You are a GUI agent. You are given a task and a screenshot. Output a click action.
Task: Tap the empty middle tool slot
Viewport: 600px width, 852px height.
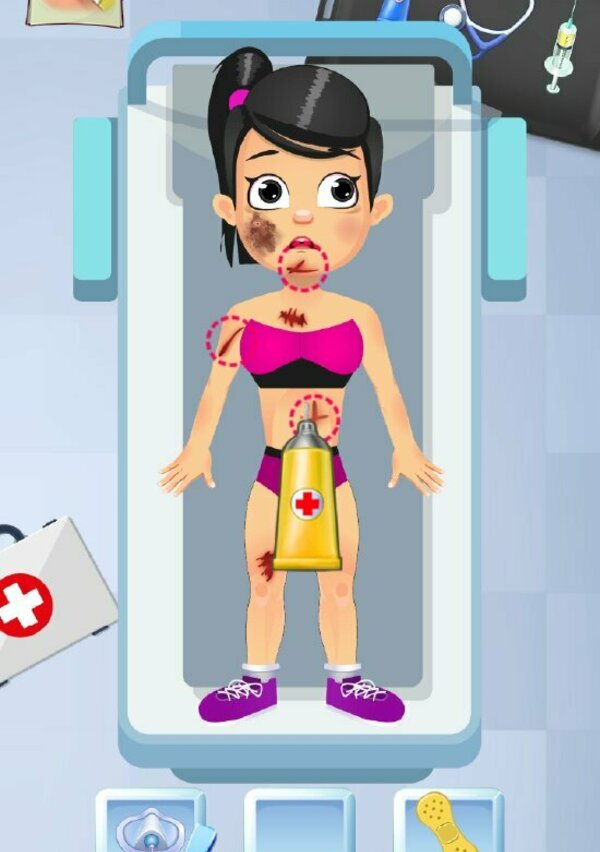coord(299,822)
